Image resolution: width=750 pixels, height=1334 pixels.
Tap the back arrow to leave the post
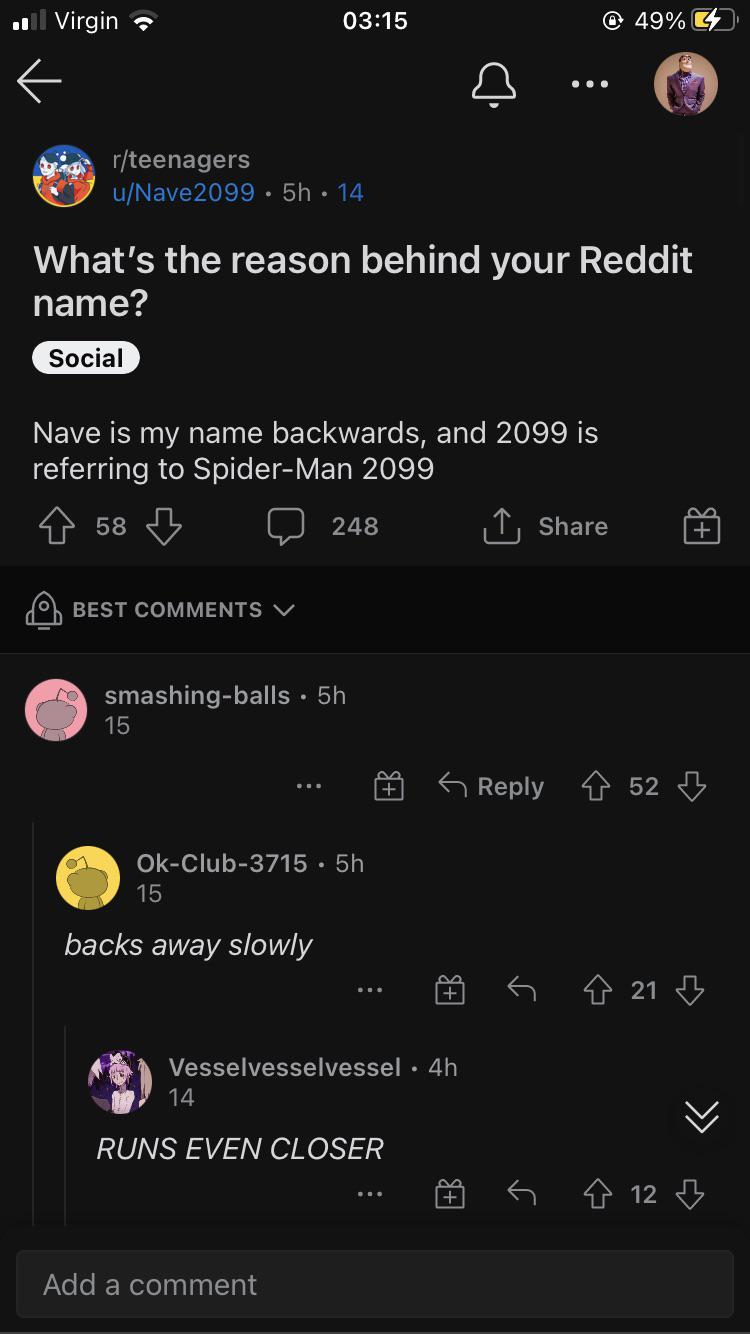tap(40, 83)
